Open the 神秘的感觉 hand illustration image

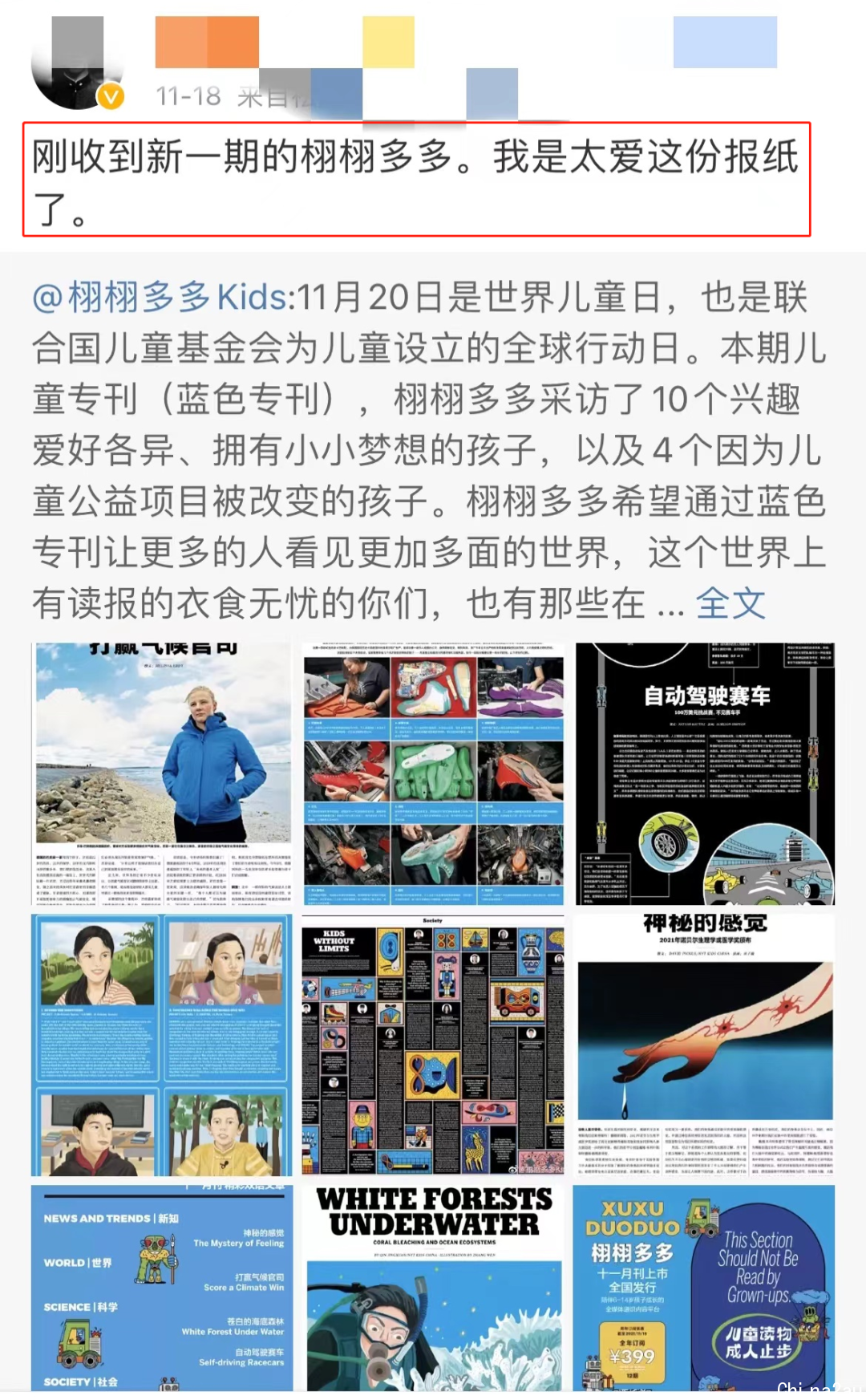tap(704, 1045)
